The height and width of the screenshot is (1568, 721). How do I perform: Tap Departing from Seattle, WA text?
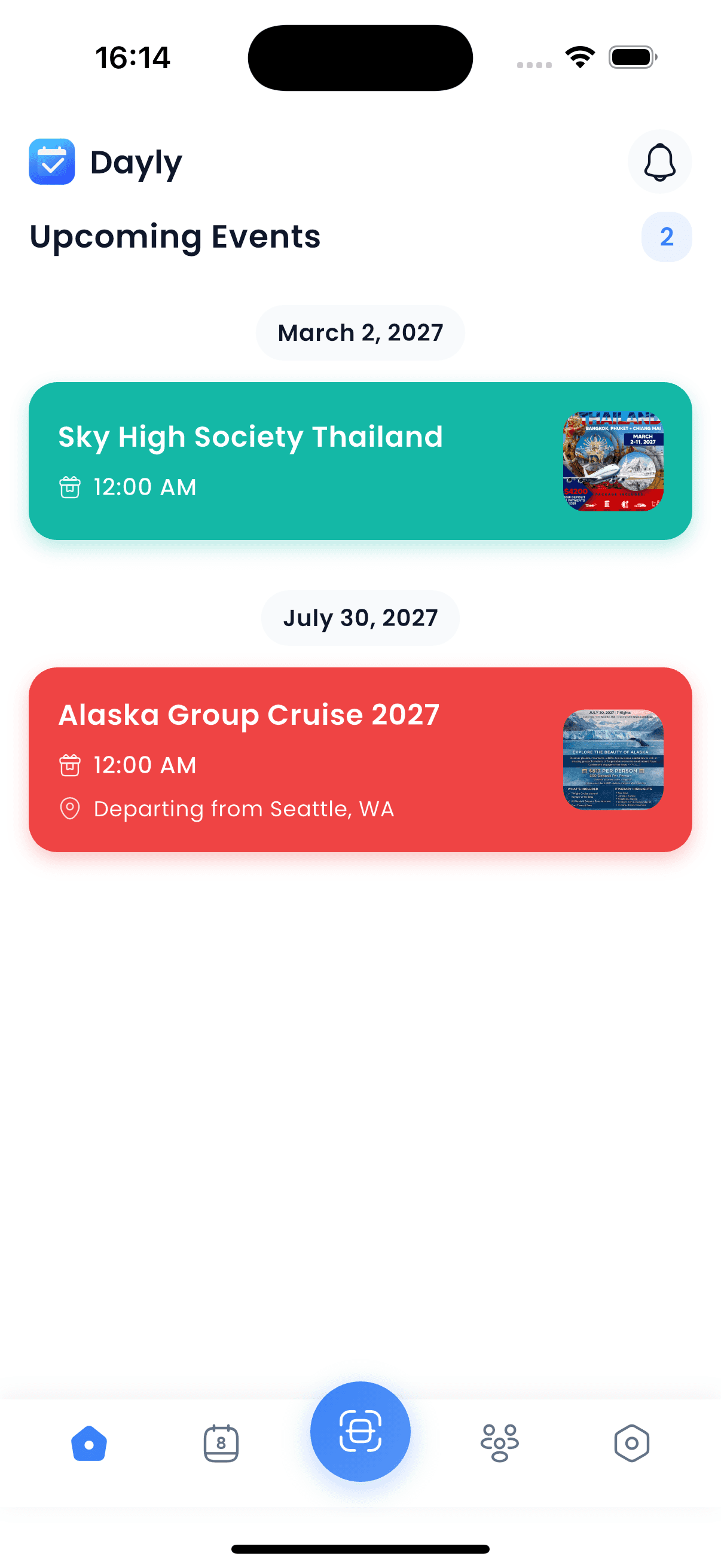(243, 809)
